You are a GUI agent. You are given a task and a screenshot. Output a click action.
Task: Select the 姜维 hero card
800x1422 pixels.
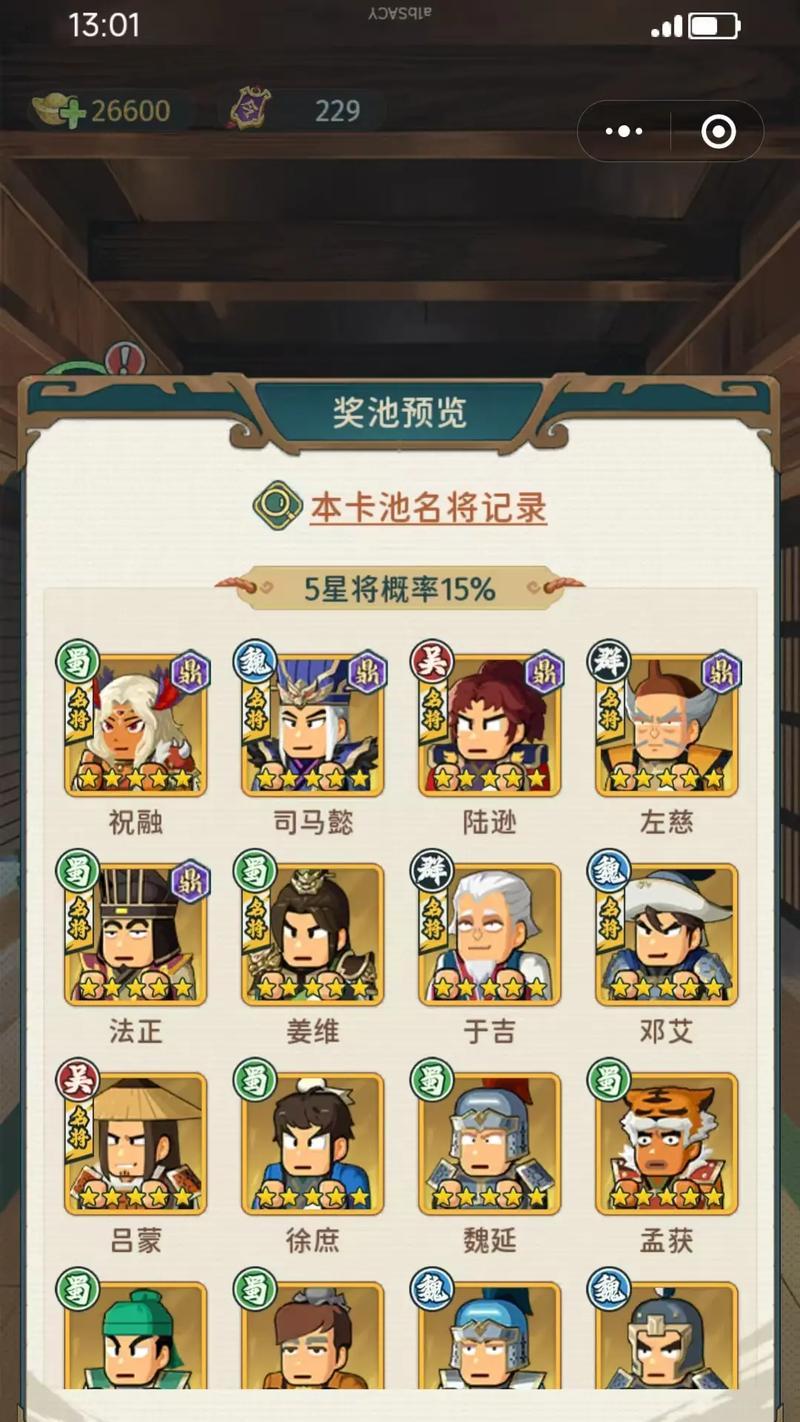click(x=313, y=936)
